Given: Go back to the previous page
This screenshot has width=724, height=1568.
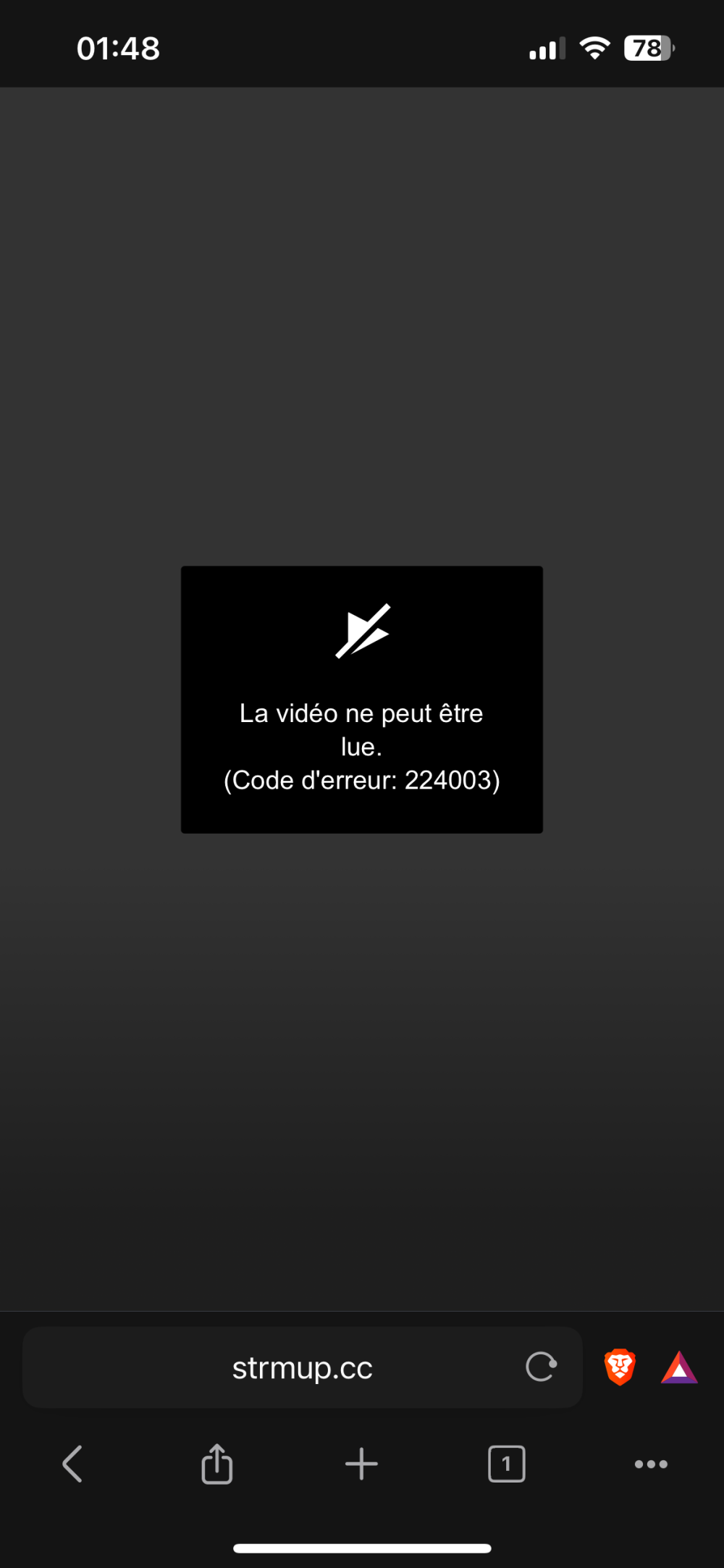Looking at the screenshot, I should pyautogui.click(x=72, y=1464).
